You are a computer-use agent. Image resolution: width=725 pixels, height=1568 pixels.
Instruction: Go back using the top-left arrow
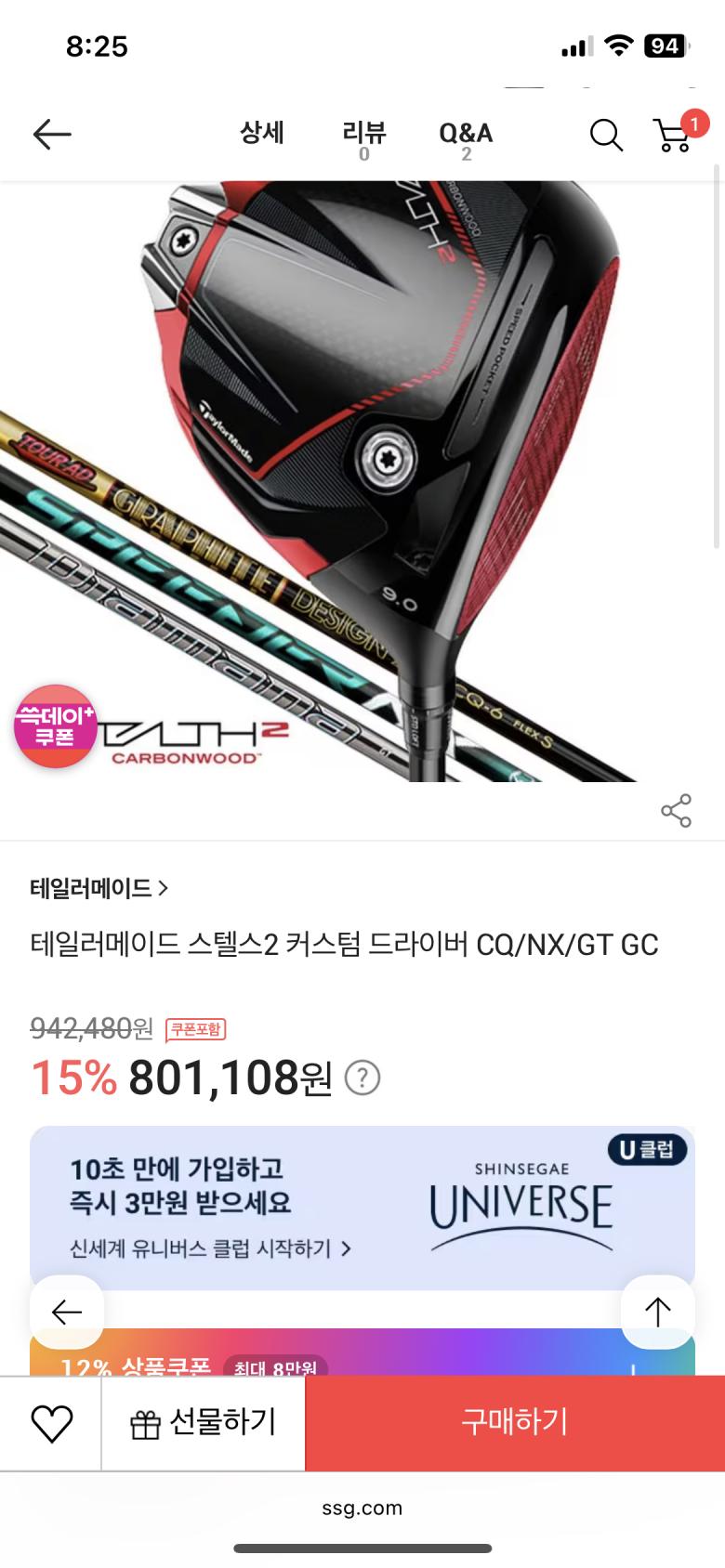[52, 135]
